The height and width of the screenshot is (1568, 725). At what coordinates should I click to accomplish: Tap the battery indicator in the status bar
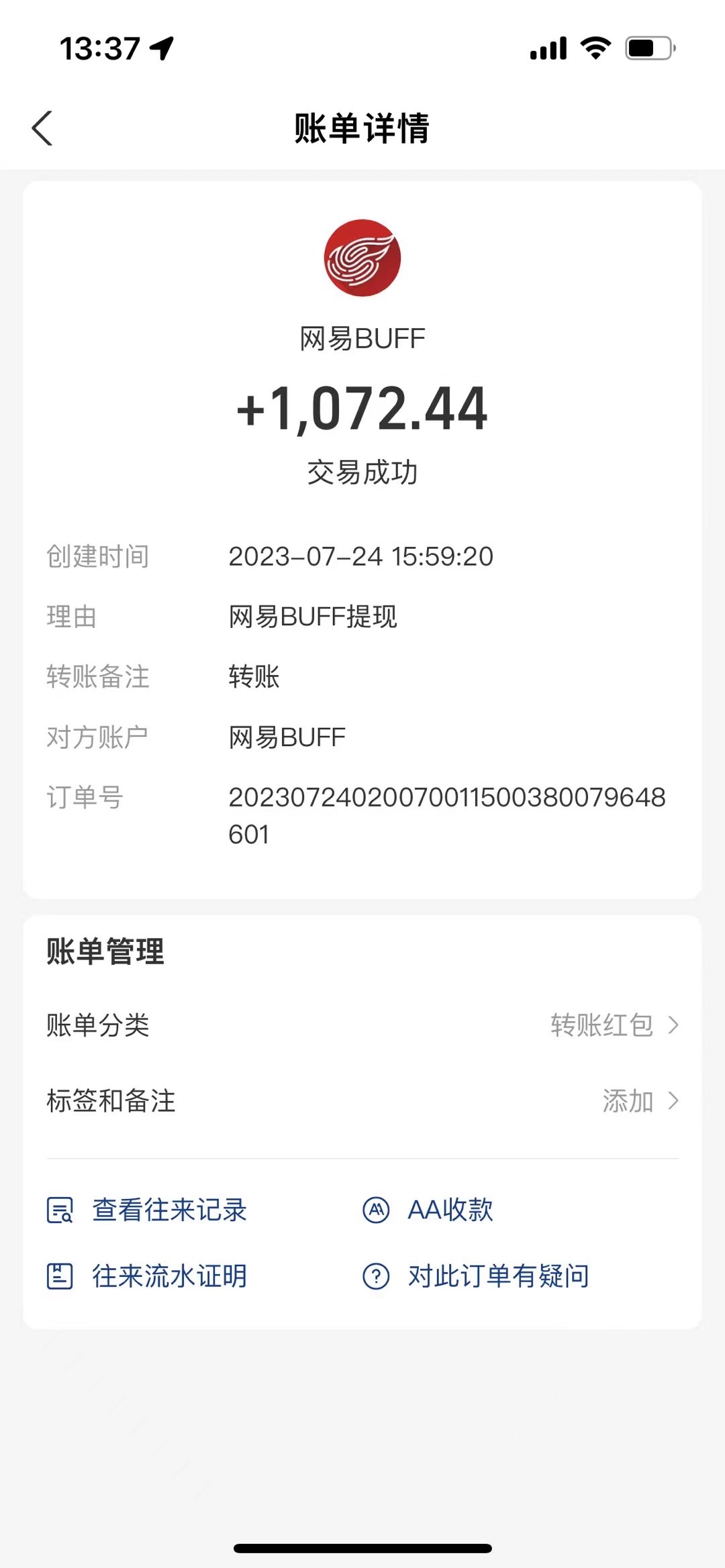[646, 47]
